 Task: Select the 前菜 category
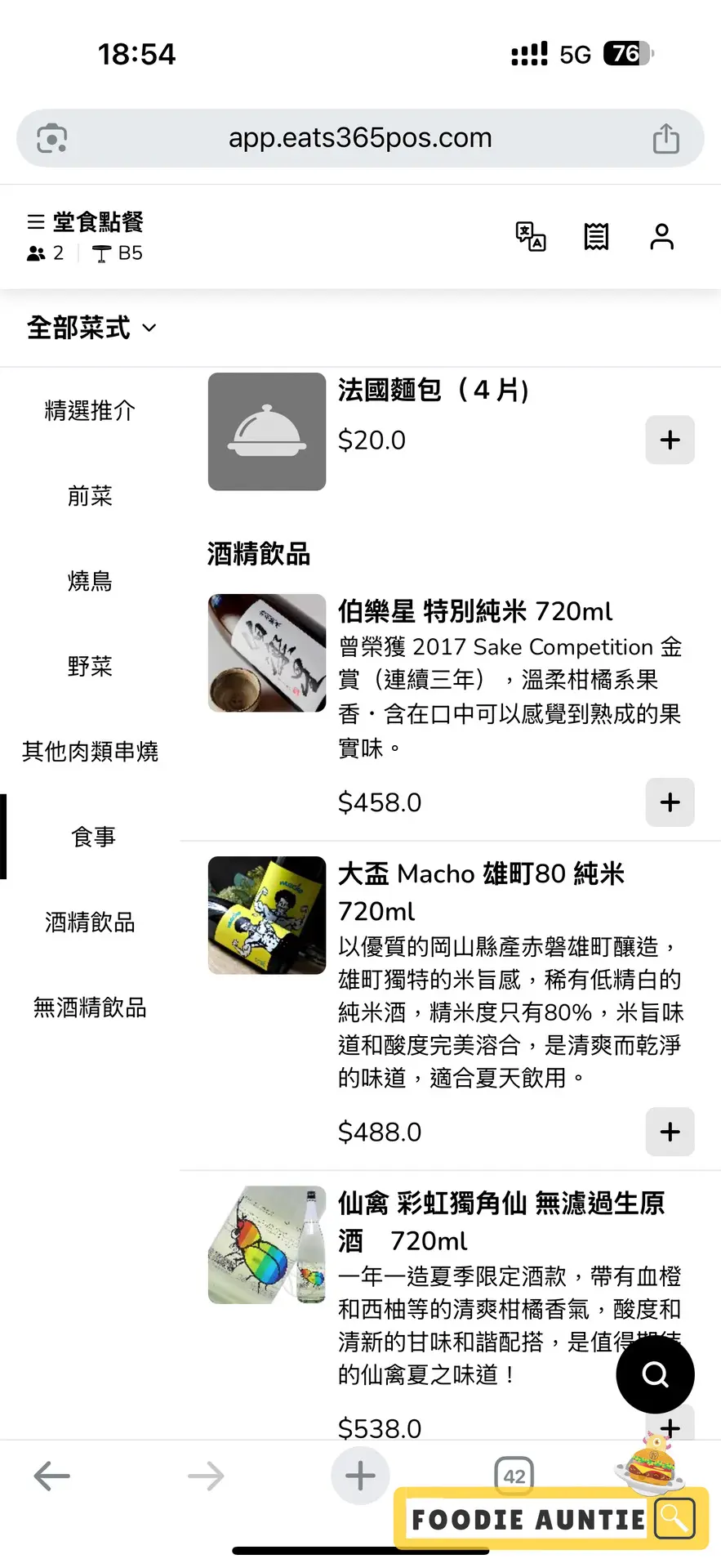pos(90,496)
